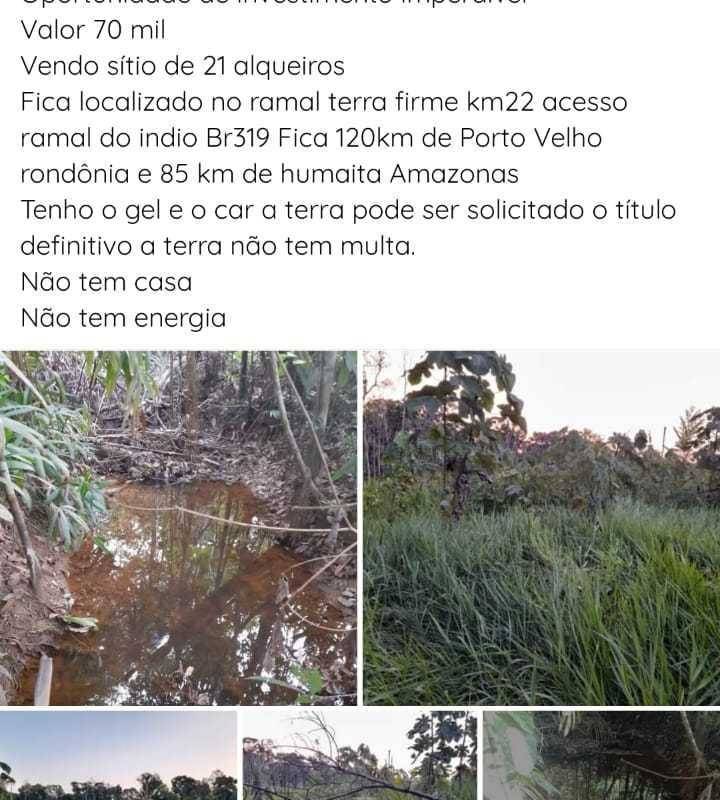The height and width of the screenshot is (800, 720).
Task: View the bottom-row photo with the dusk sky
Action: 118,756
